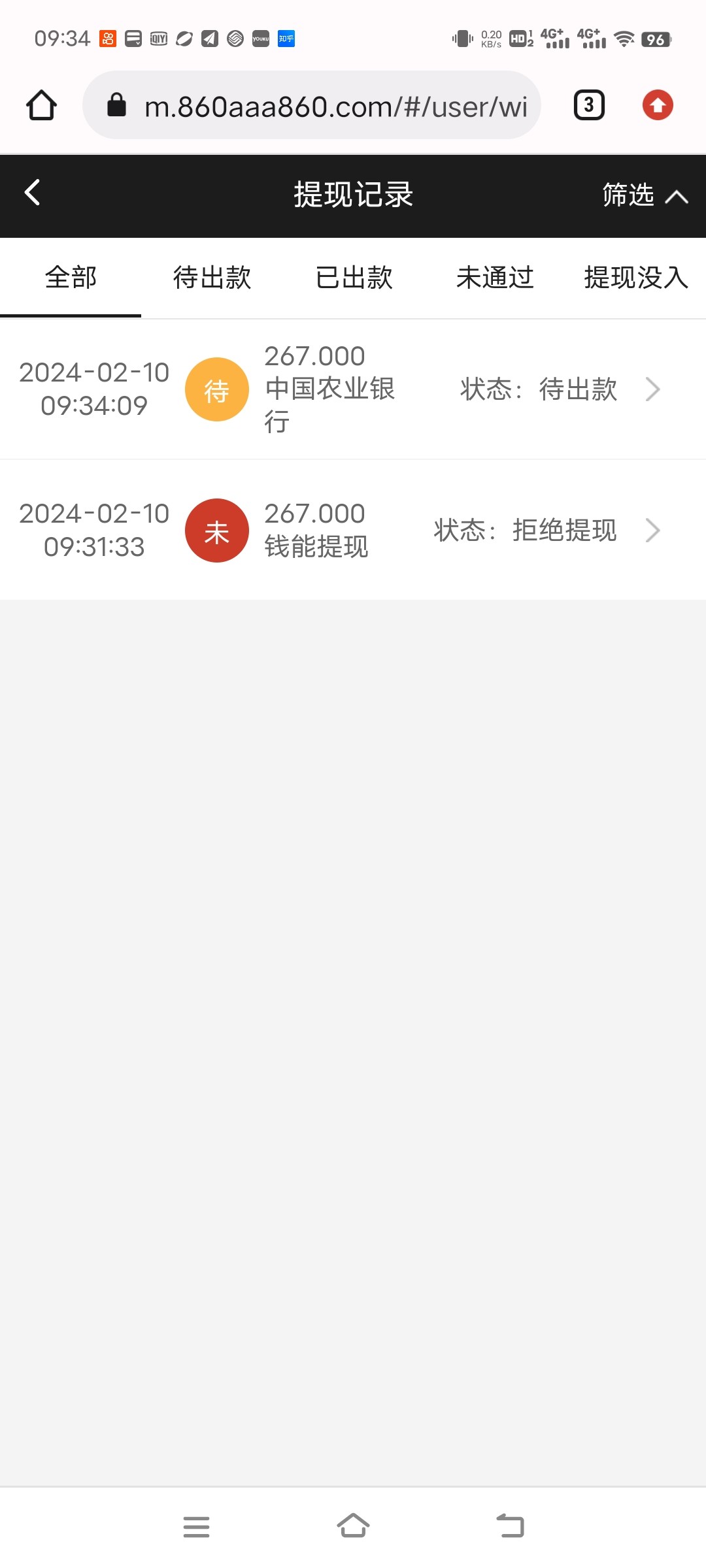The width and height of the screenshot is (706, 1568).
Task: Collapse the 筛选 filter panel
Action: pyautogui.click(x=645, y=195)
